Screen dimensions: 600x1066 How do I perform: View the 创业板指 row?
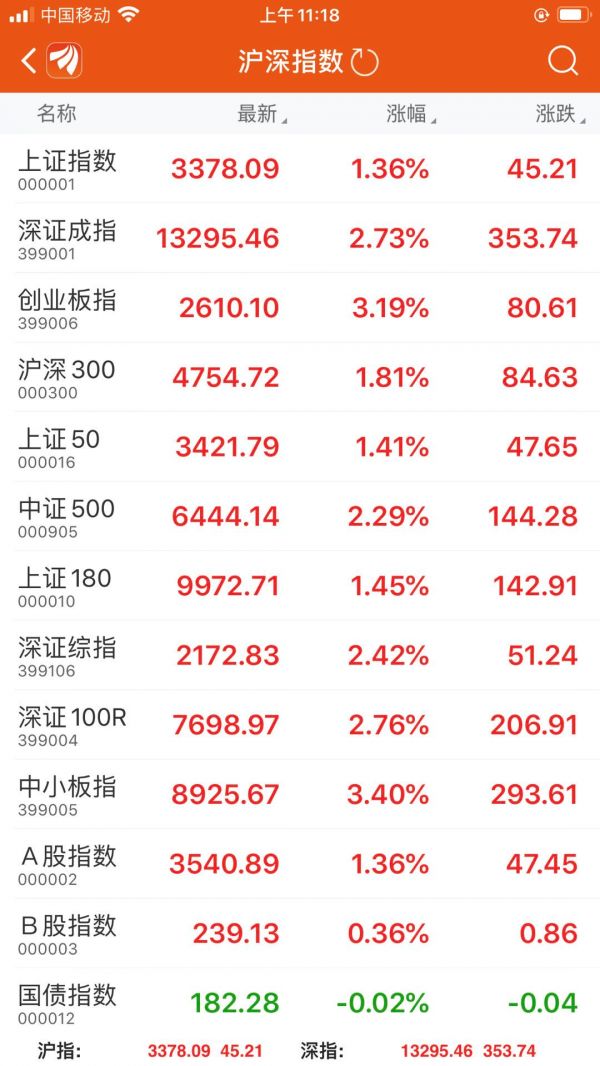coord(300,307)
